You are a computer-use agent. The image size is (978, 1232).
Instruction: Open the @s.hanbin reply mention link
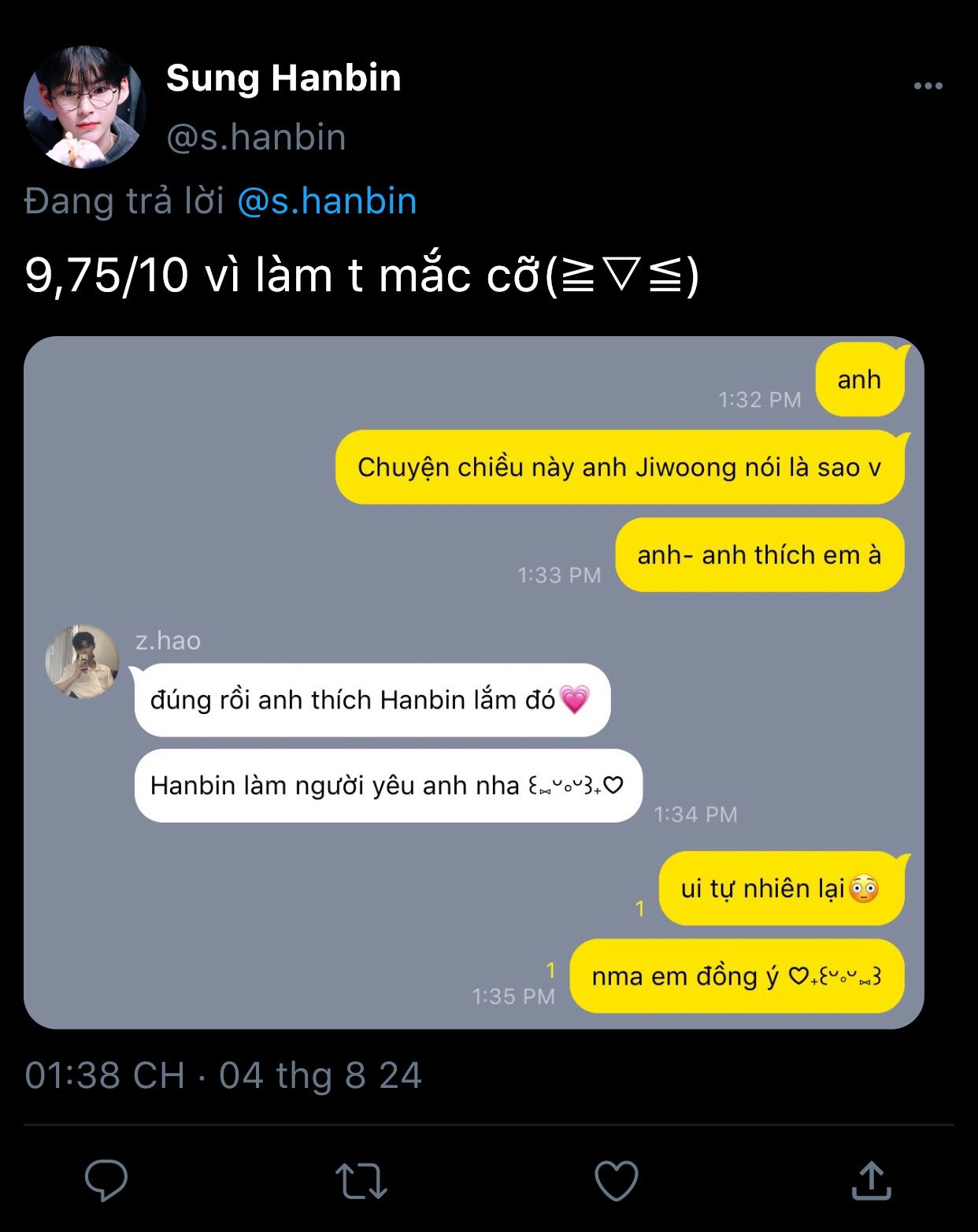pos(327,202)
